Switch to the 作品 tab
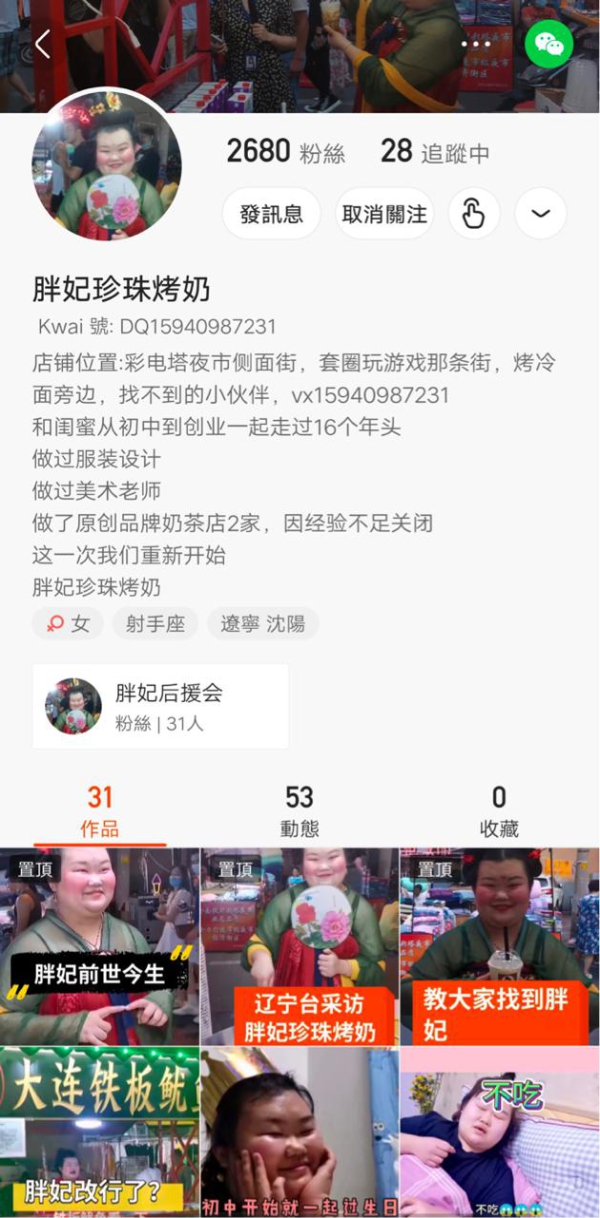 [99, 811]
